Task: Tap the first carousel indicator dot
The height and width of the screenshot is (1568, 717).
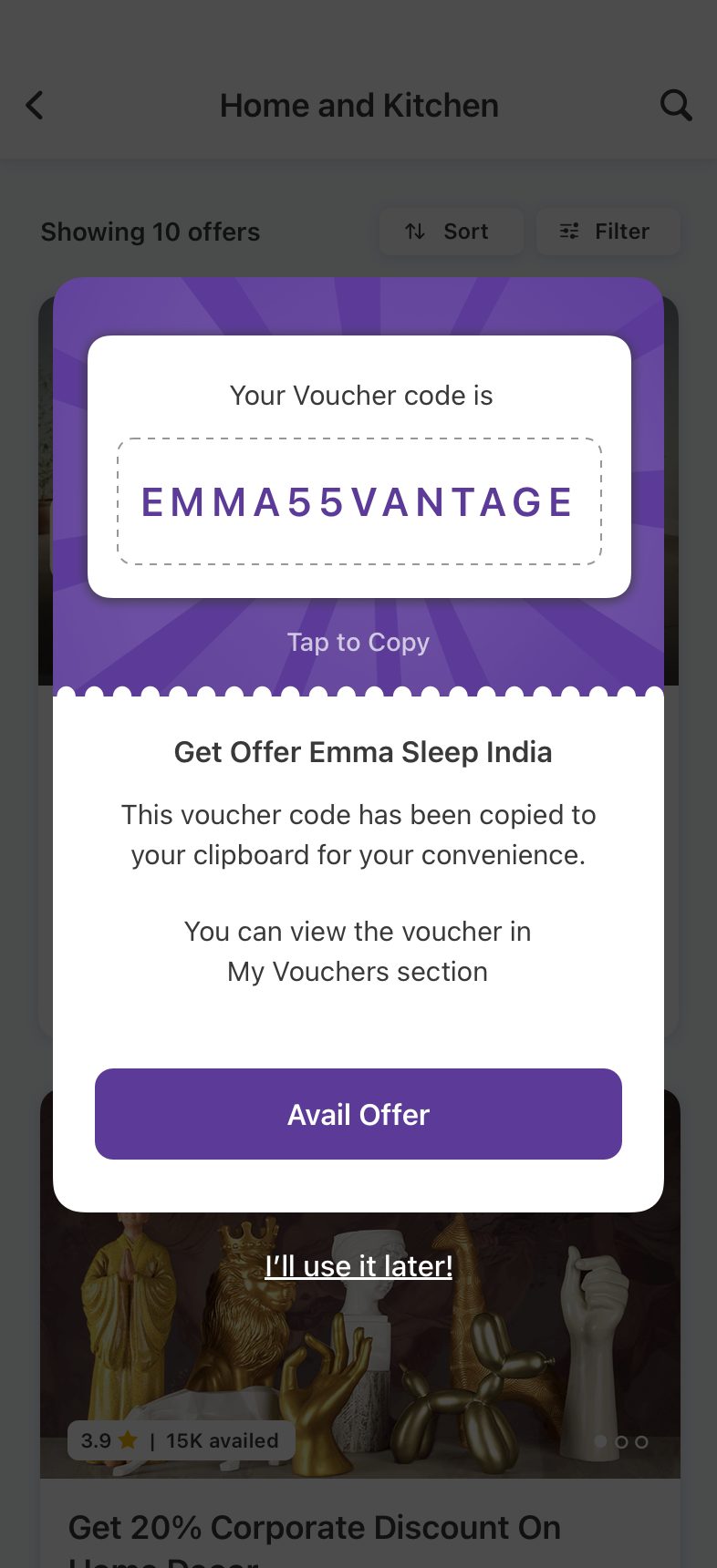Action: coord(600,1442)
